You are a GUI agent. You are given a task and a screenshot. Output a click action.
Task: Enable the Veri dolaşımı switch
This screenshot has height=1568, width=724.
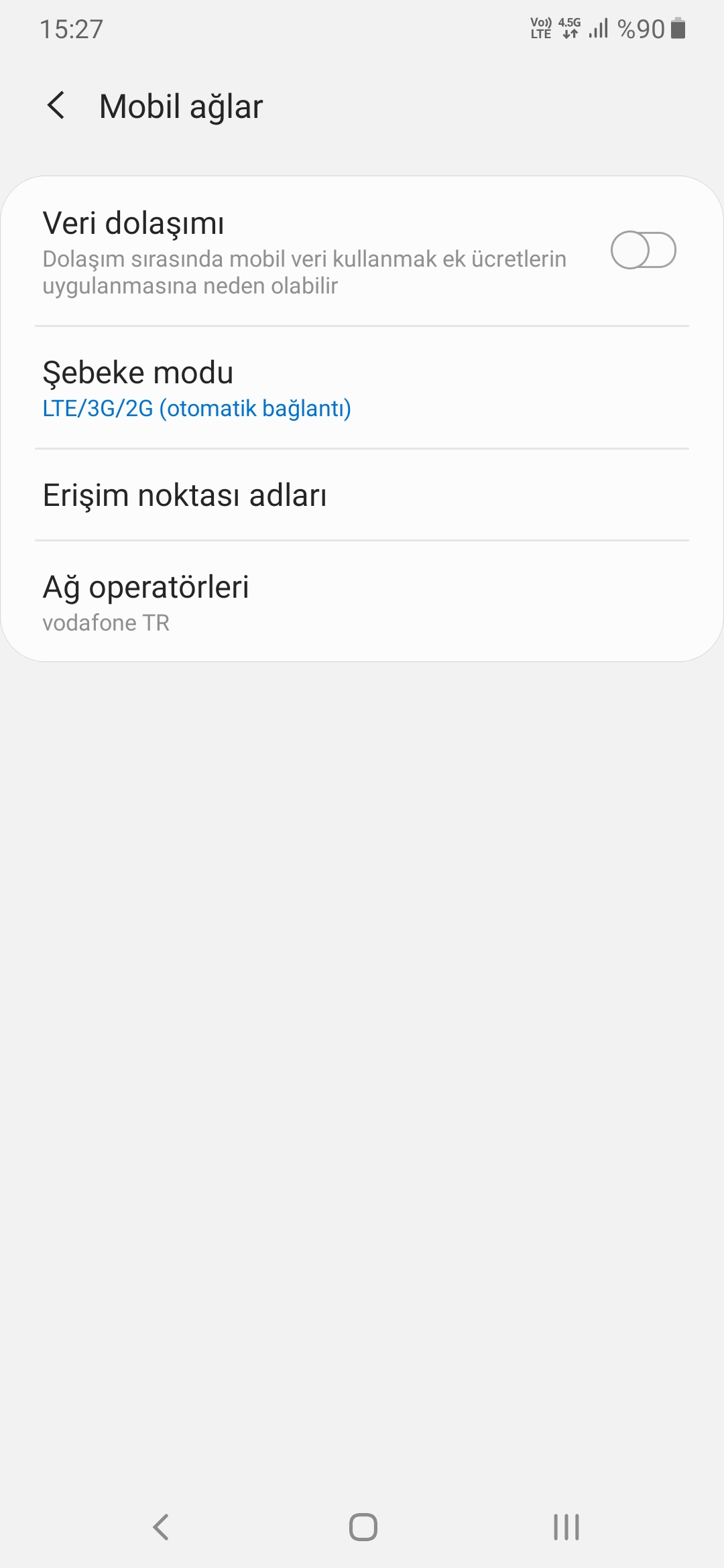point(643,251)
